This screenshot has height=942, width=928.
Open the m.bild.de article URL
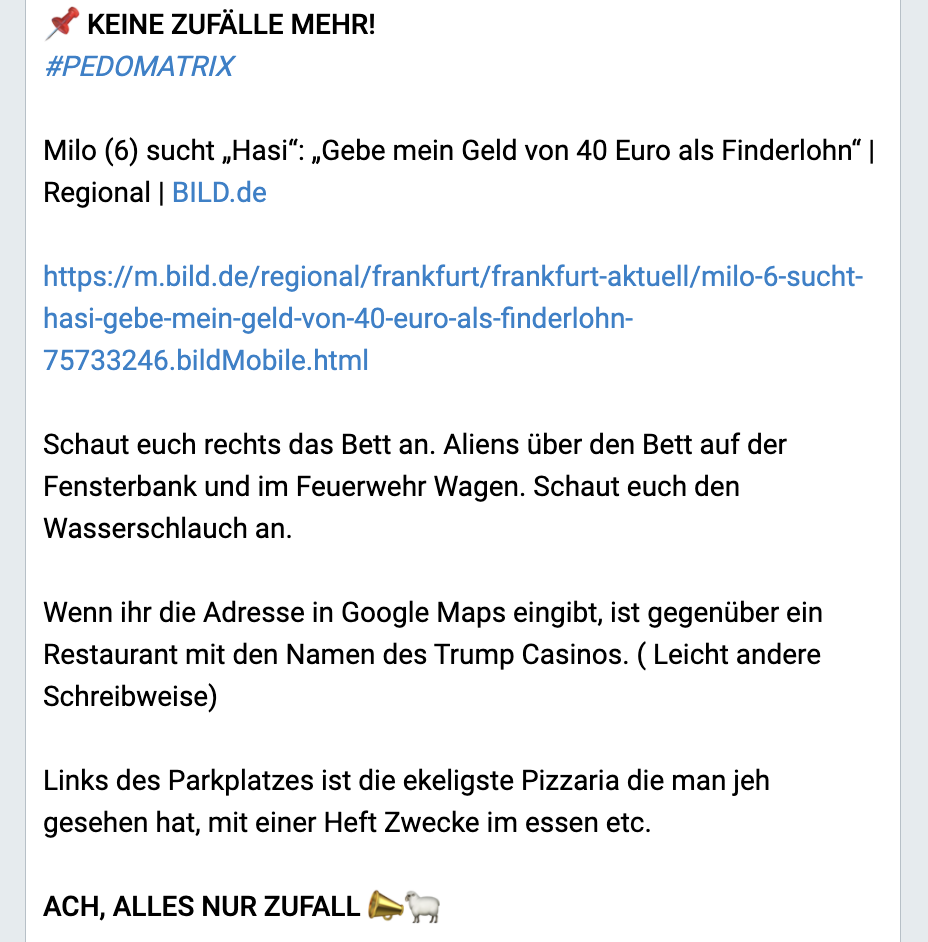click(x=452, y=276)
